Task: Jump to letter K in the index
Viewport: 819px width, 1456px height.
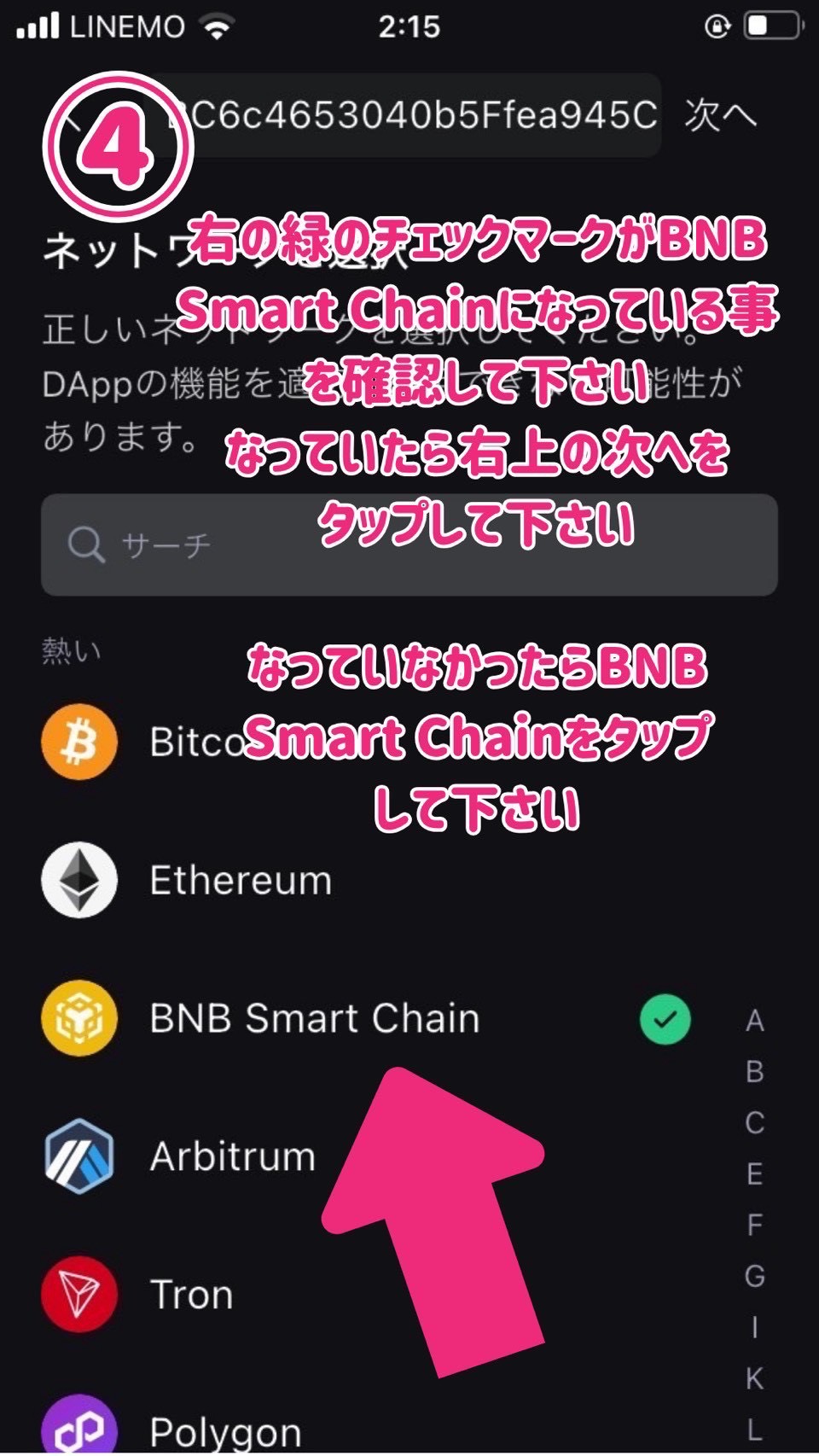Action: (x=754, y=1377)
